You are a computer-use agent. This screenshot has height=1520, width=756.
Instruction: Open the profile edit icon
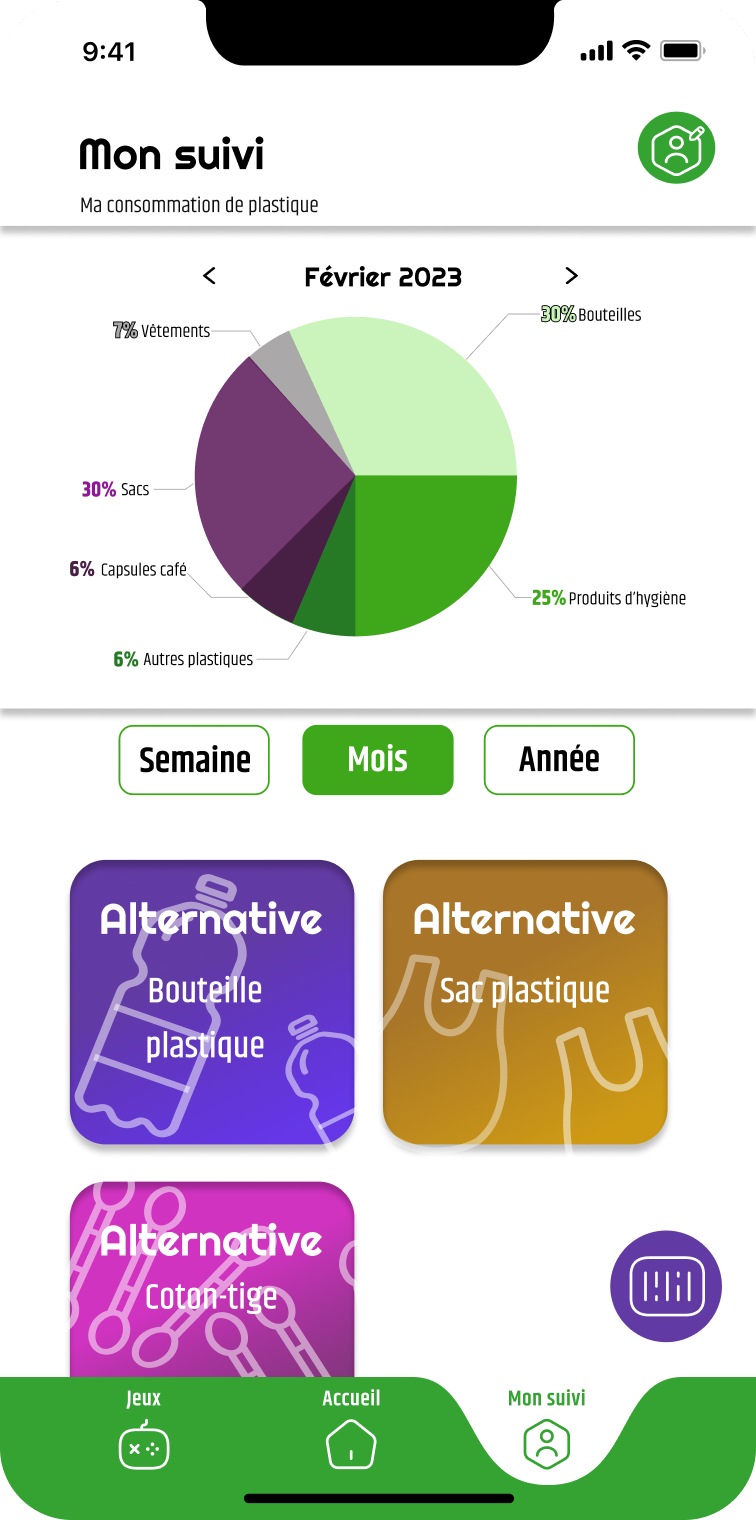tap(677, 148)
